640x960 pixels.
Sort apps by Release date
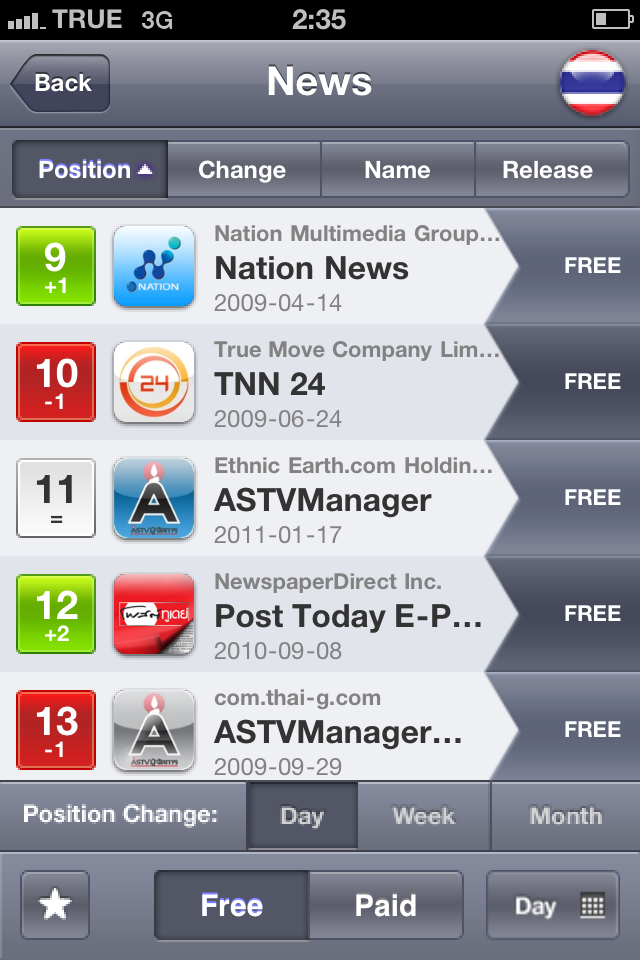pyautogui.click(x=548, y=170)
